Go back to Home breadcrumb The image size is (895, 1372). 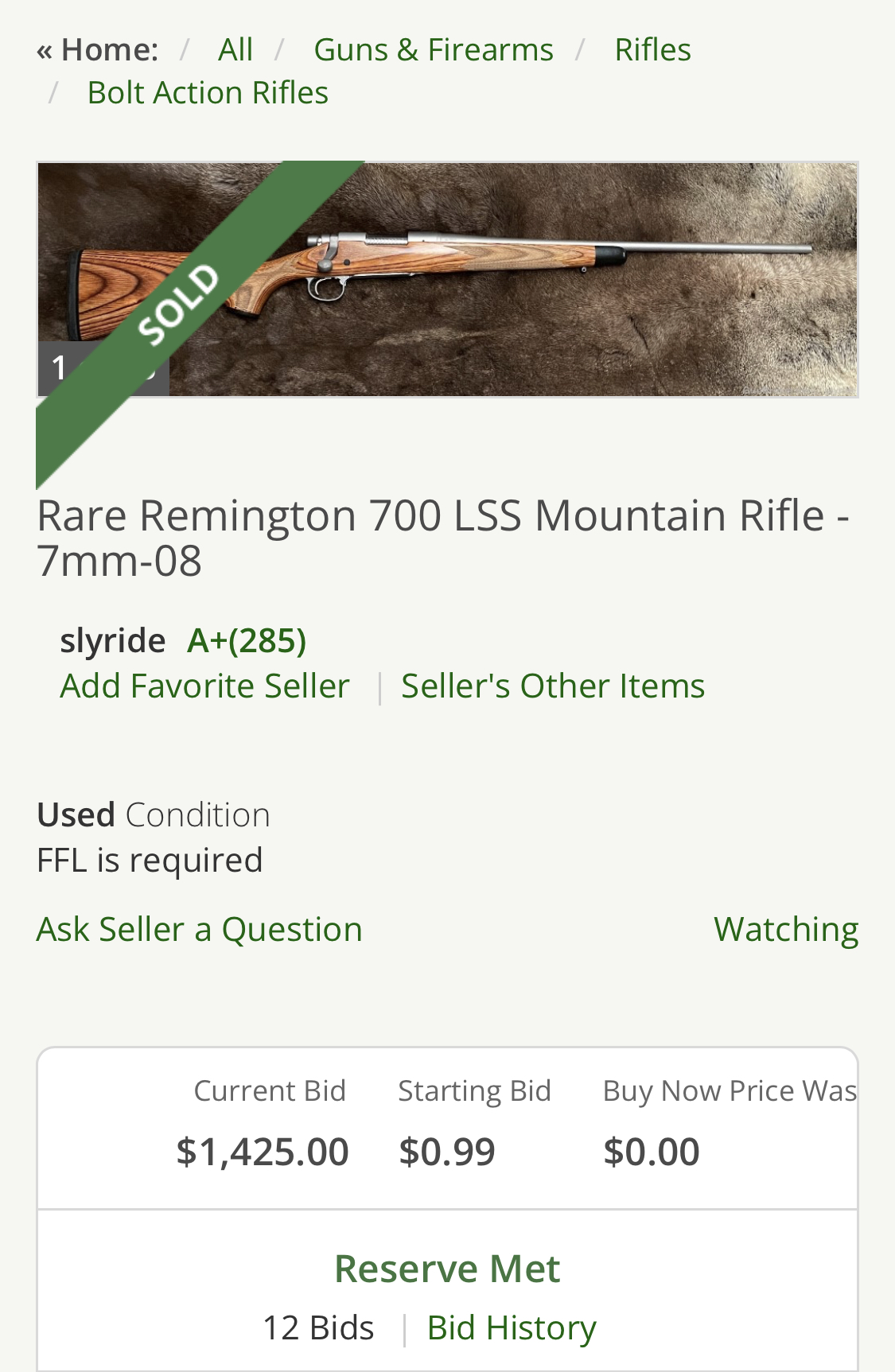(x=98, y=50)
